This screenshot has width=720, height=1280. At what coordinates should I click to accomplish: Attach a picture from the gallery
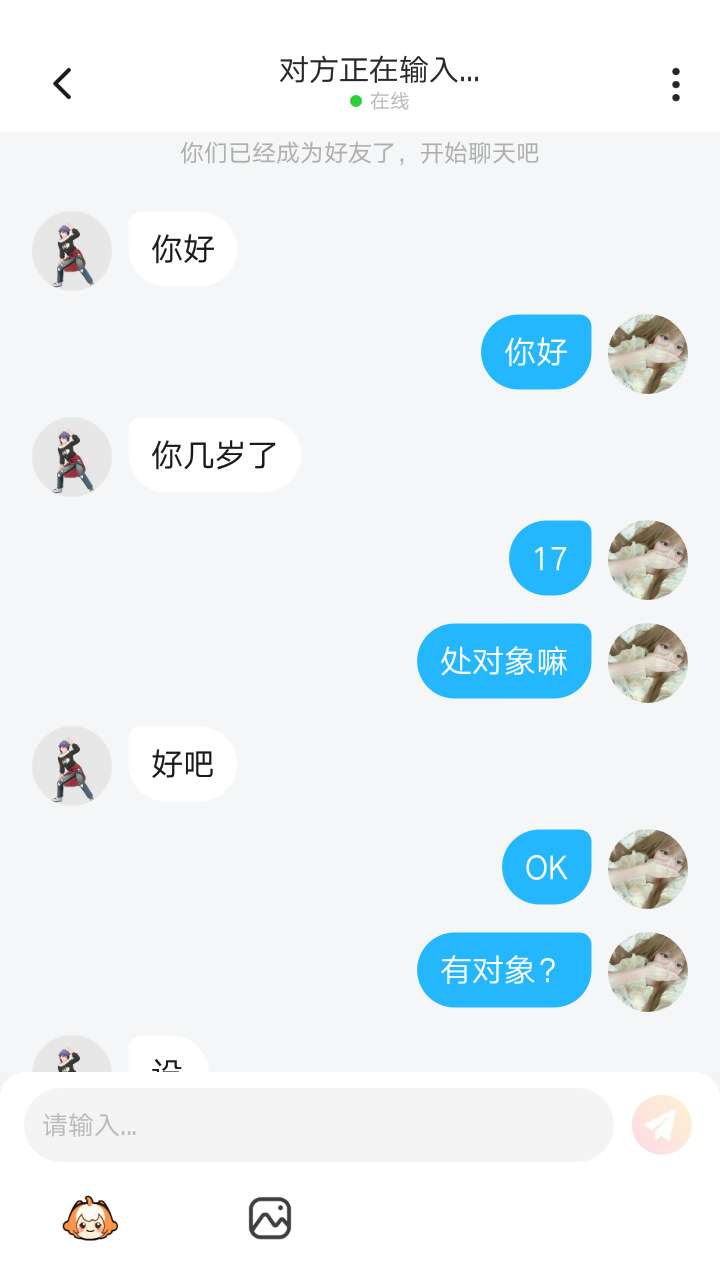(269, 1218)
